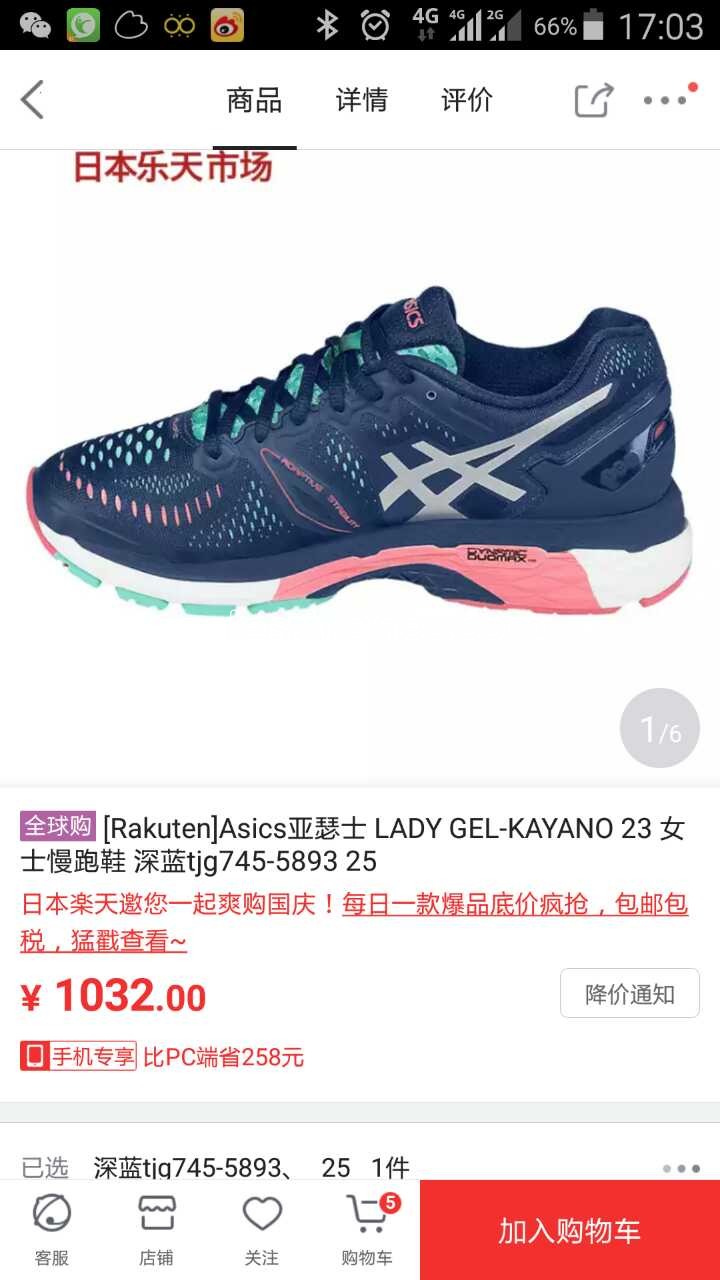This screenshot has height=1280, width=720.
Task: Share this product
Action: click(593, 100)
